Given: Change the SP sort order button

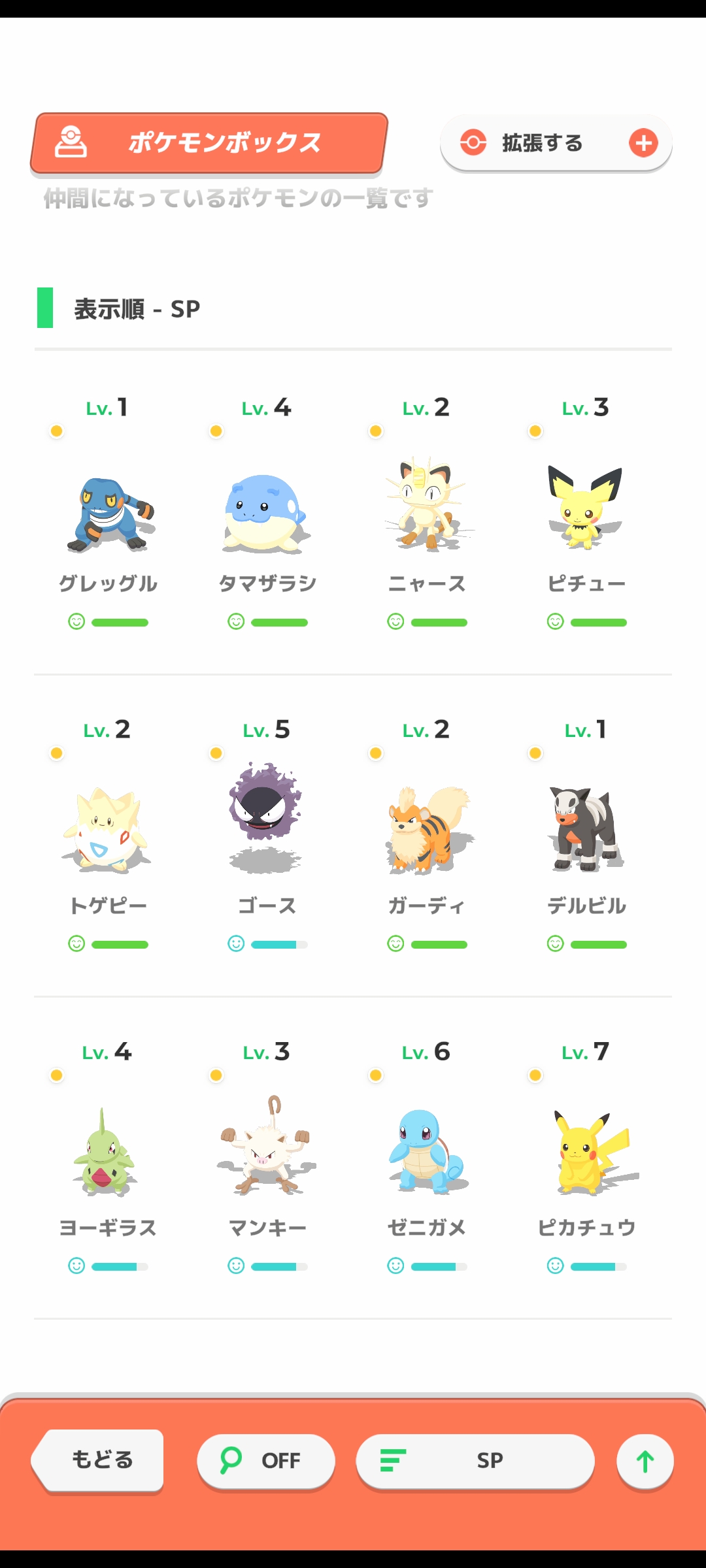Looking at the screenshot, I should [475, 1461].
